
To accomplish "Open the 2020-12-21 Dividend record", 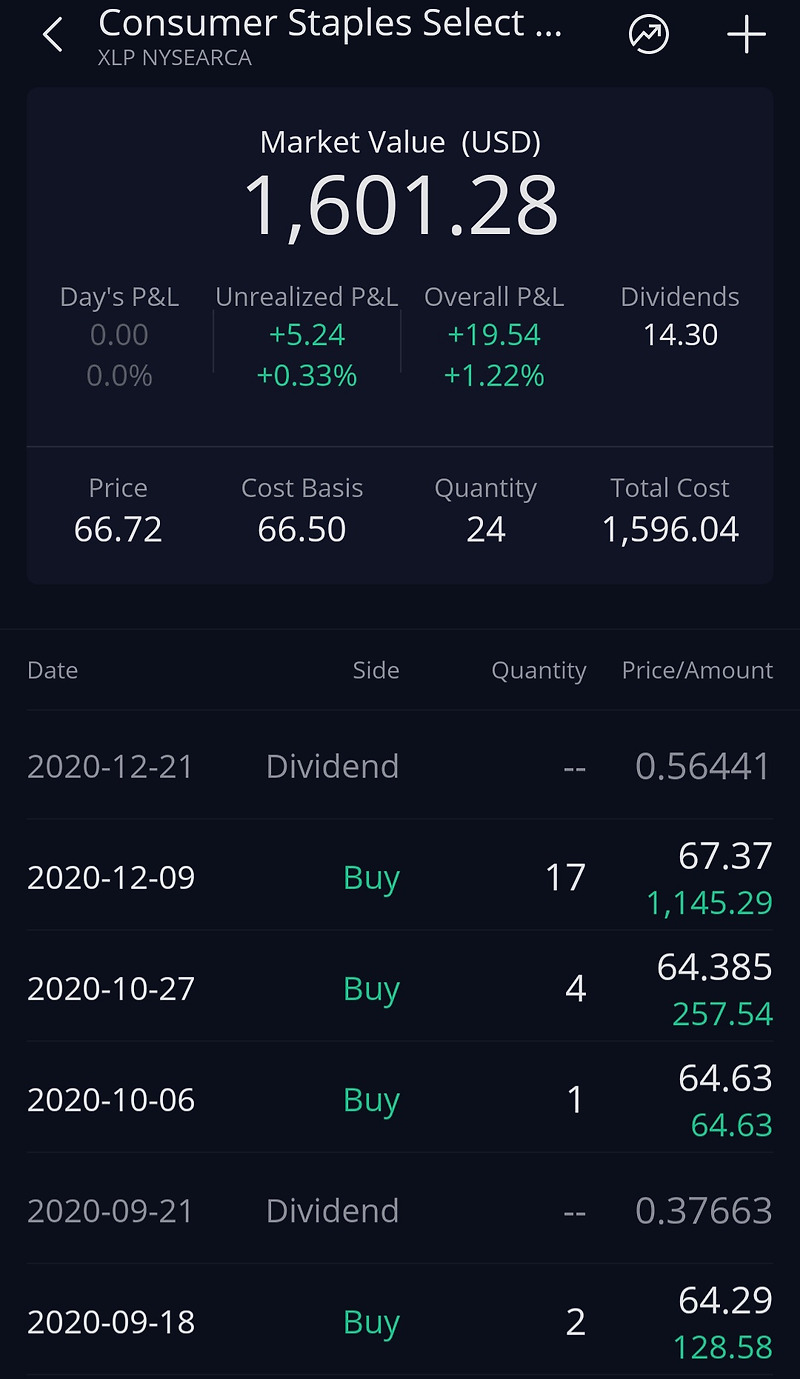I will pyautogui.click(x=400, y=765).
